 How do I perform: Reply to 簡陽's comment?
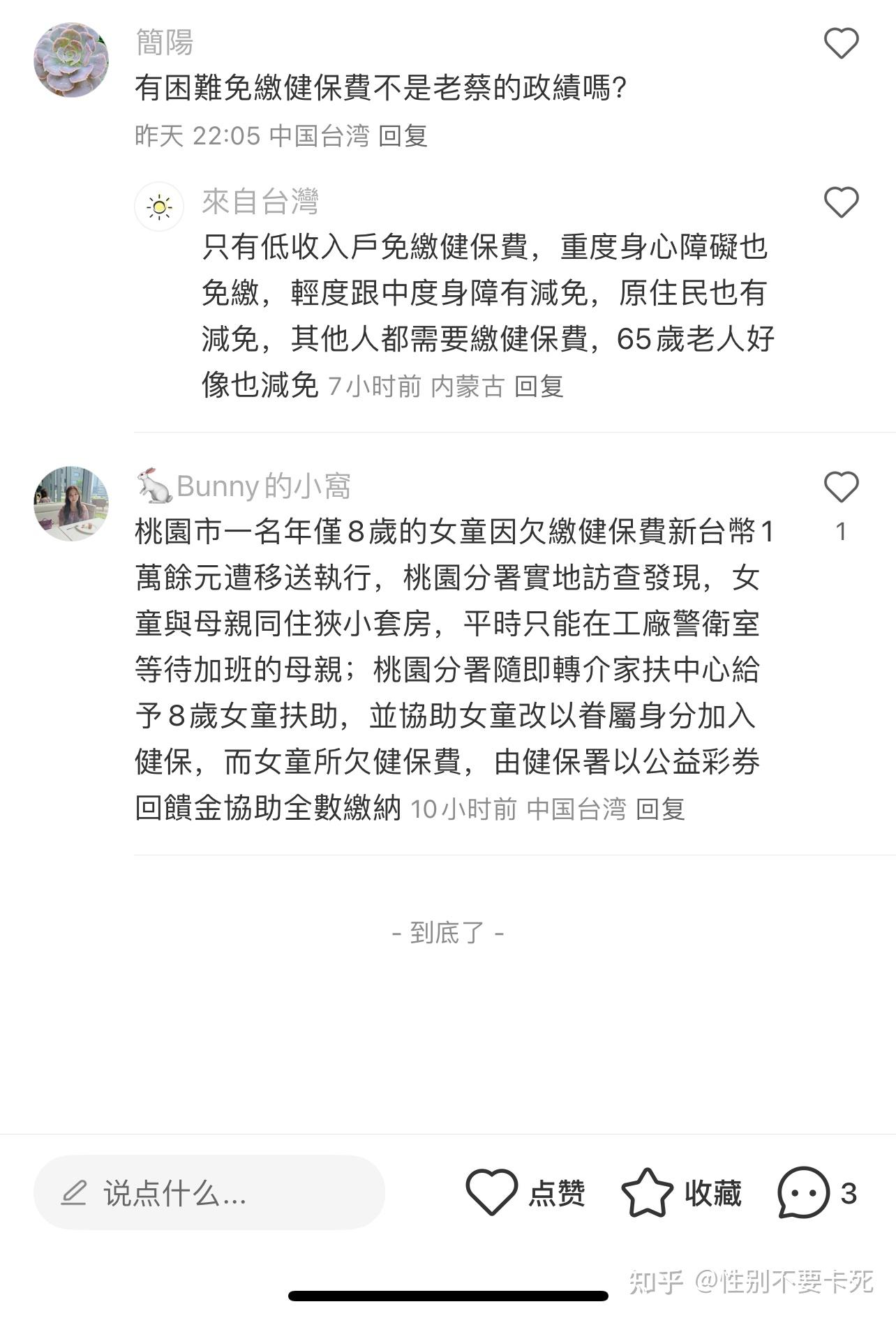403,135
